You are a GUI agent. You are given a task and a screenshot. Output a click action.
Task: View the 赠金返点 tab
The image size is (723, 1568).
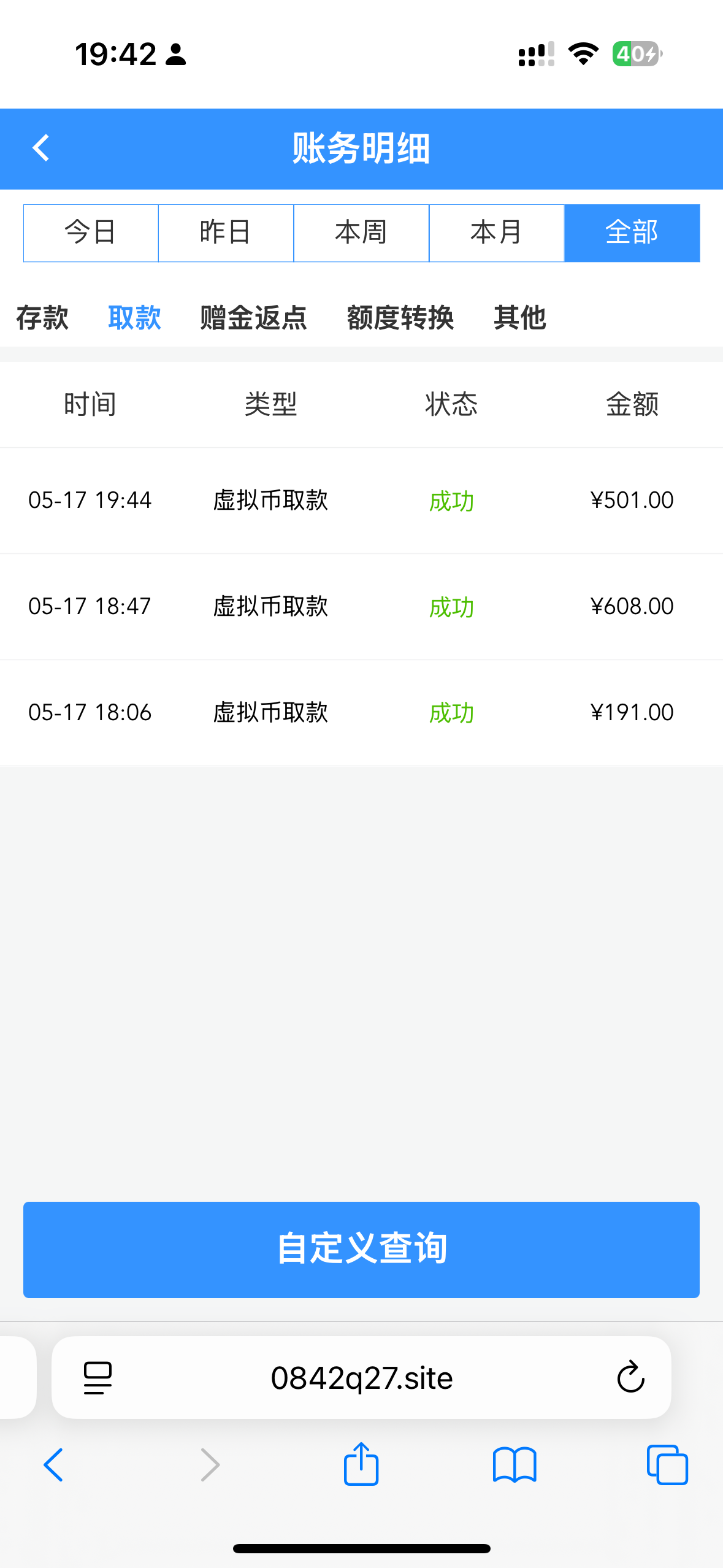(x=253, y=318)
